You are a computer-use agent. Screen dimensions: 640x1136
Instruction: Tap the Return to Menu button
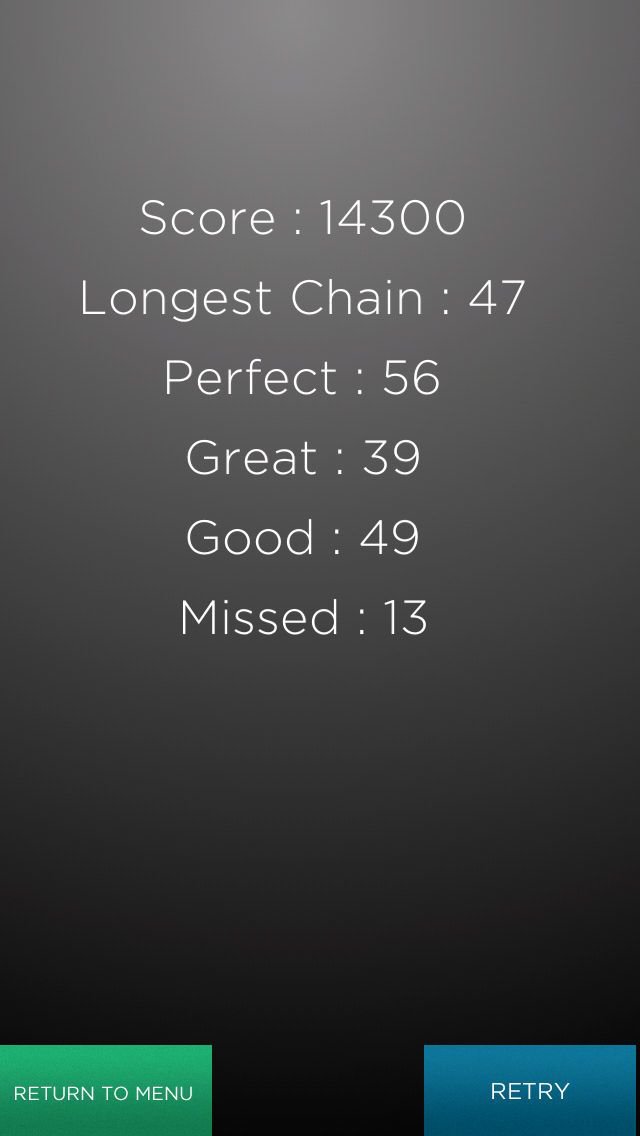[x=106, y=1090]
